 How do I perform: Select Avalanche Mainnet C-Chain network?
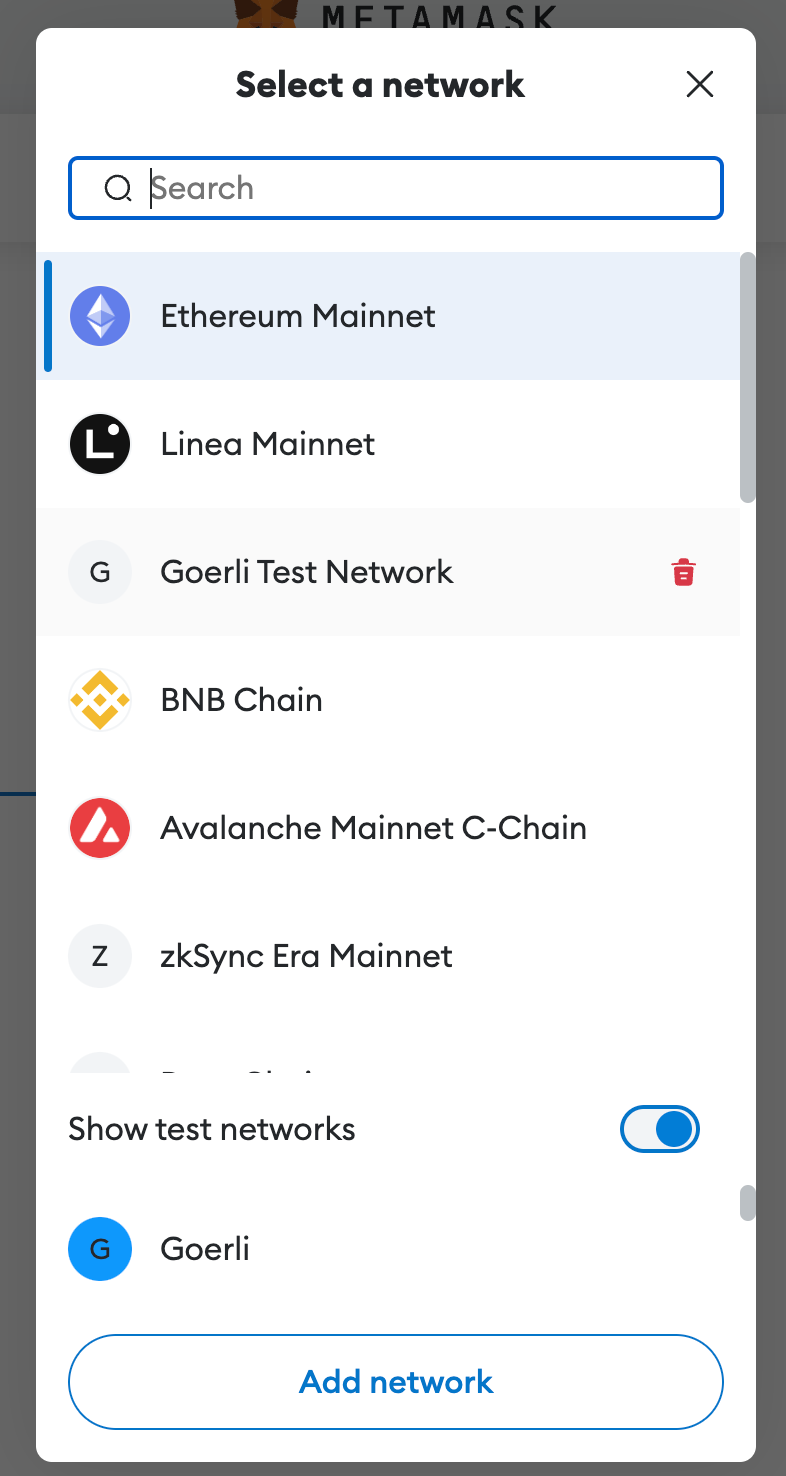373,828
